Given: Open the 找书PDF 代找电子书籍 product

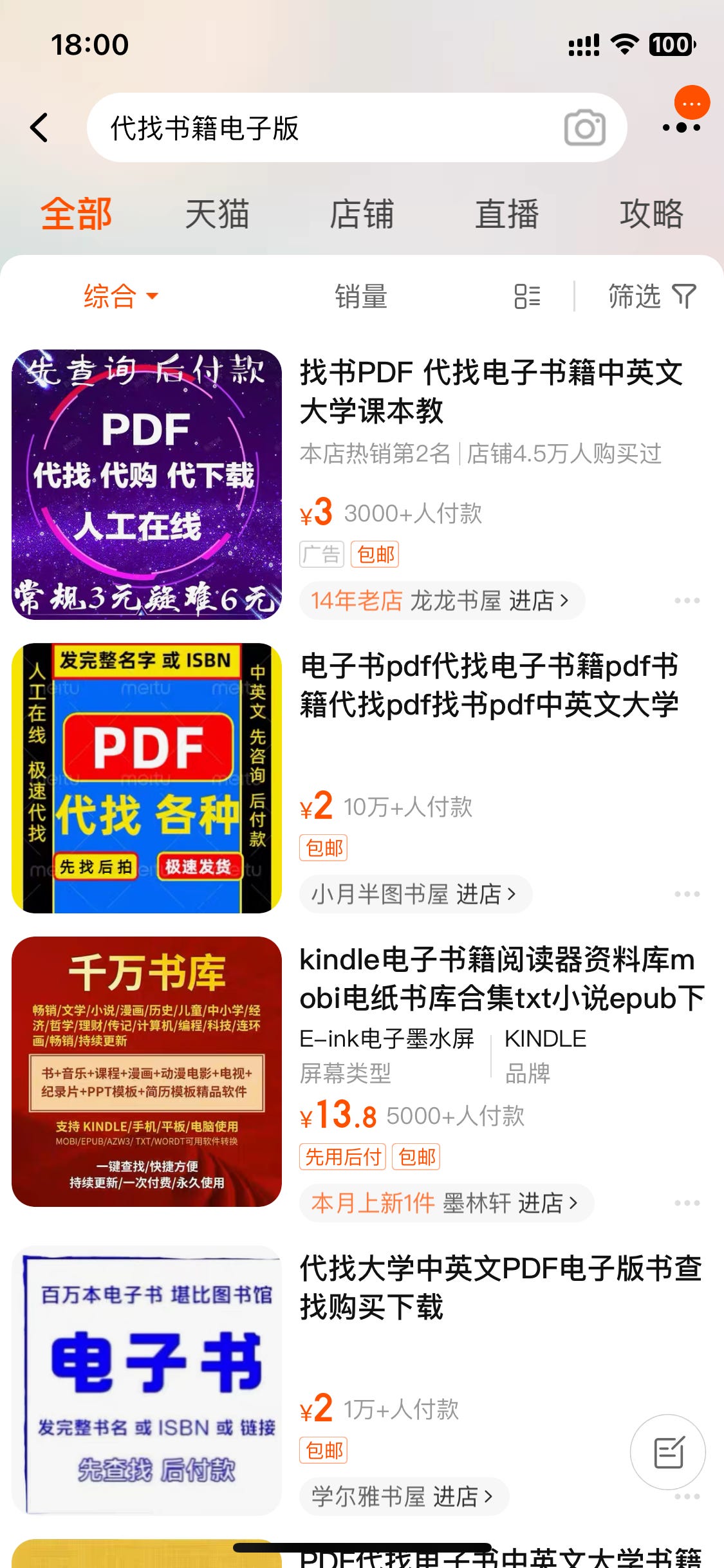Looking at the screenshot, I should (x=490, y=391).
